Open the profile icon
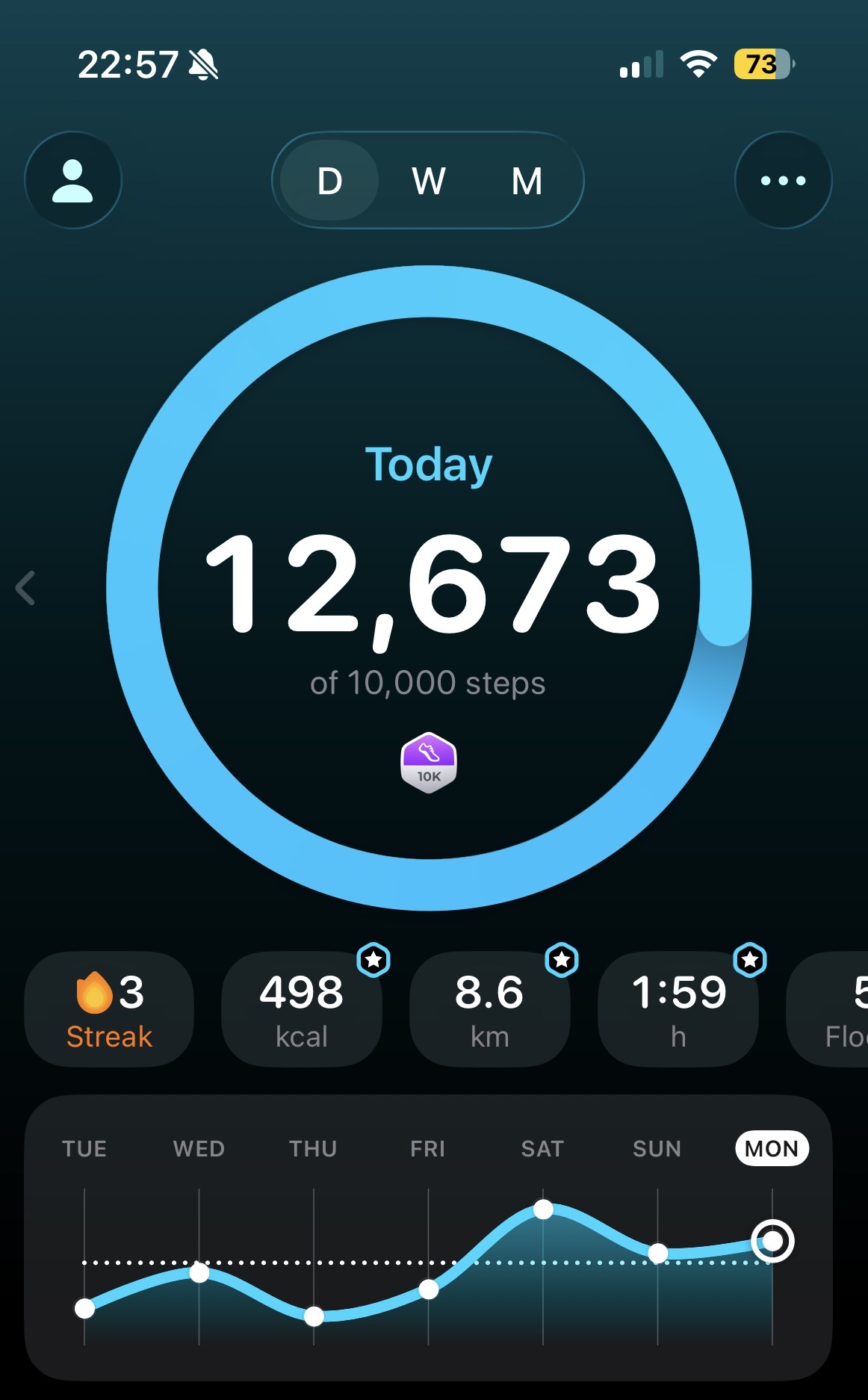Viewport: 868px width, 1400px height. click(x=73, y=180)
